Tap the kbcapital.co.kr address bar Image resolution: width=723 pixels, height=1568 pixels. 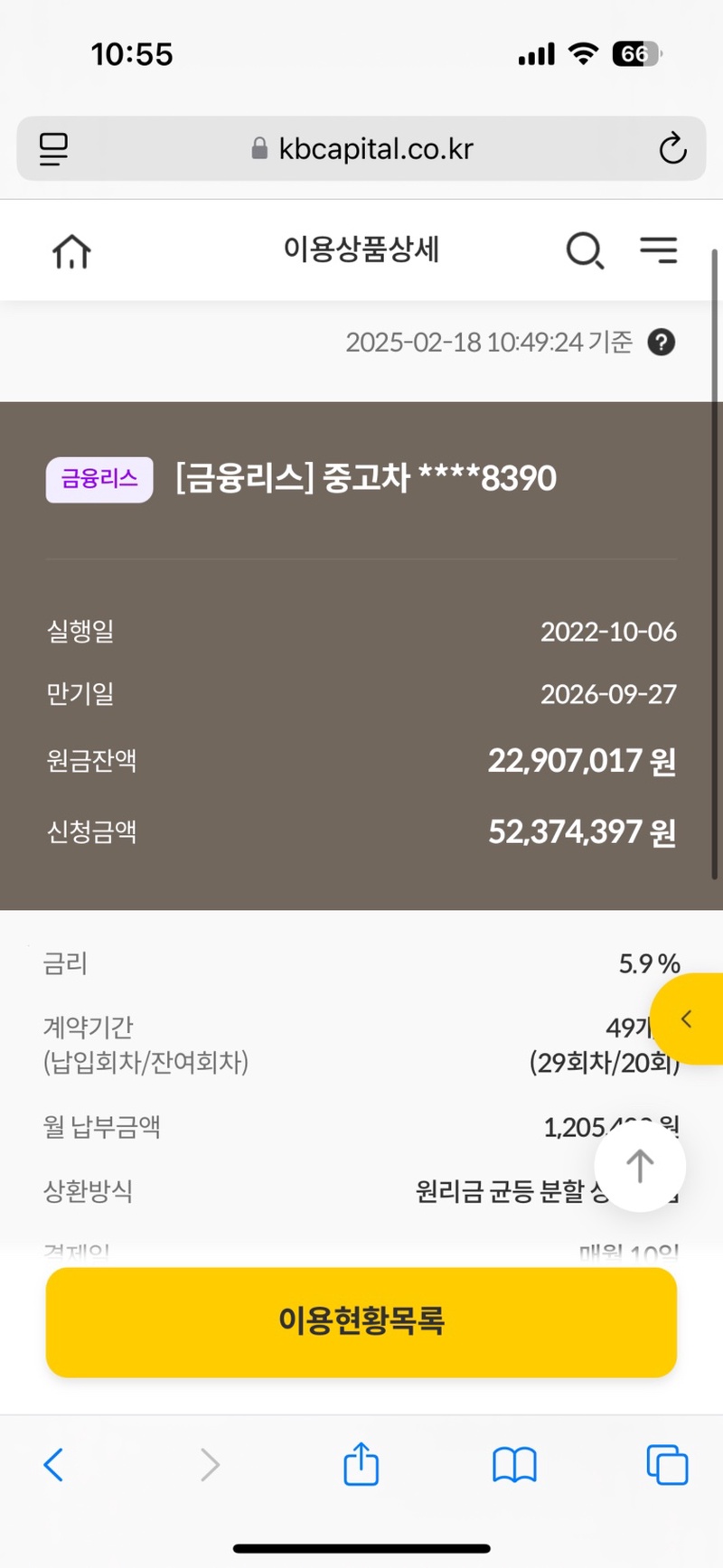pyautogui.click(x=361, y=148)
